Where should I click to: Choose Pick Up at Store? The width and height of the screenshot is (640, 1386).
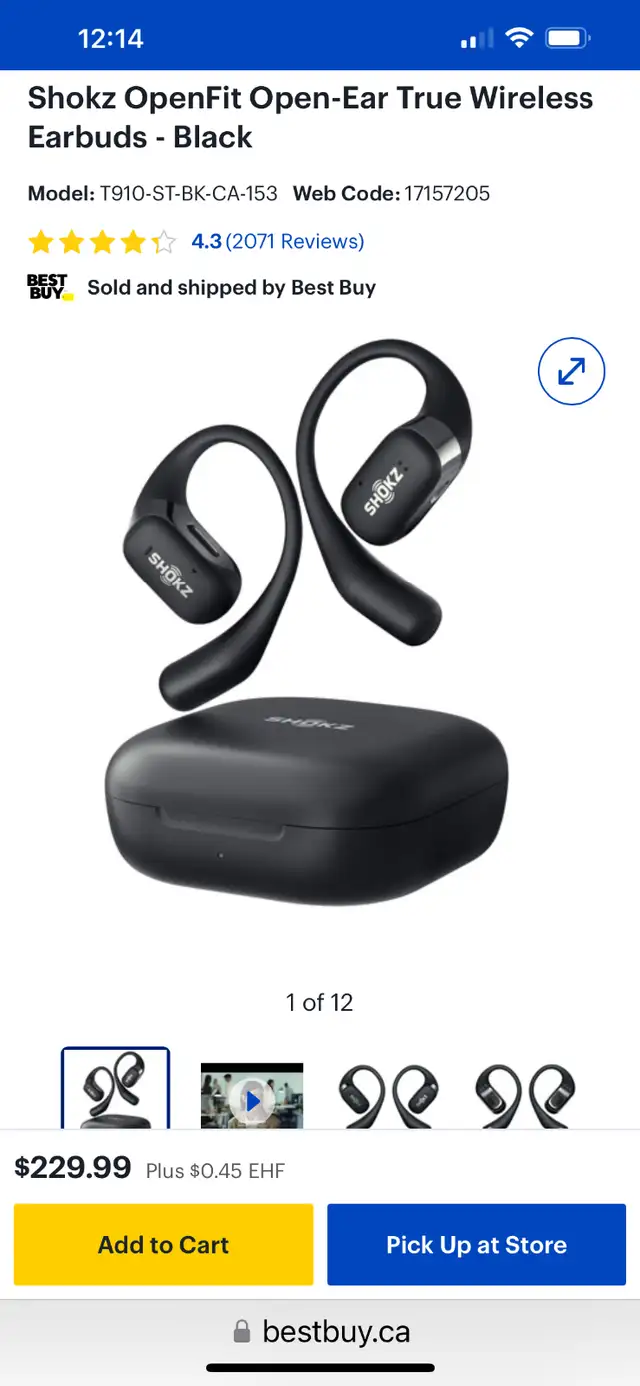point(476,1244)
